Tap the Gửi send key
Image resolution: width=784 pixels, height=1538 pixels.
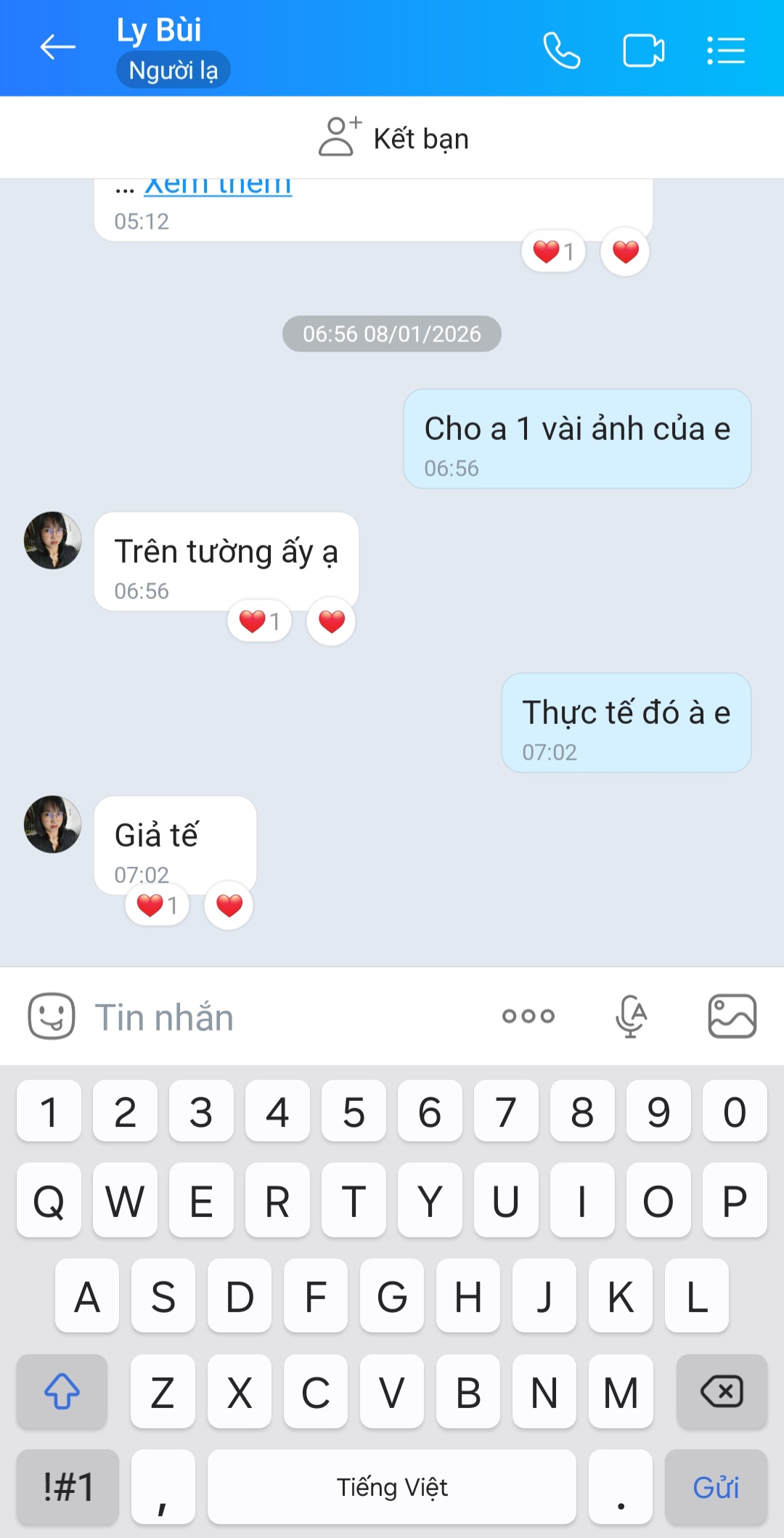[715, 1487]
